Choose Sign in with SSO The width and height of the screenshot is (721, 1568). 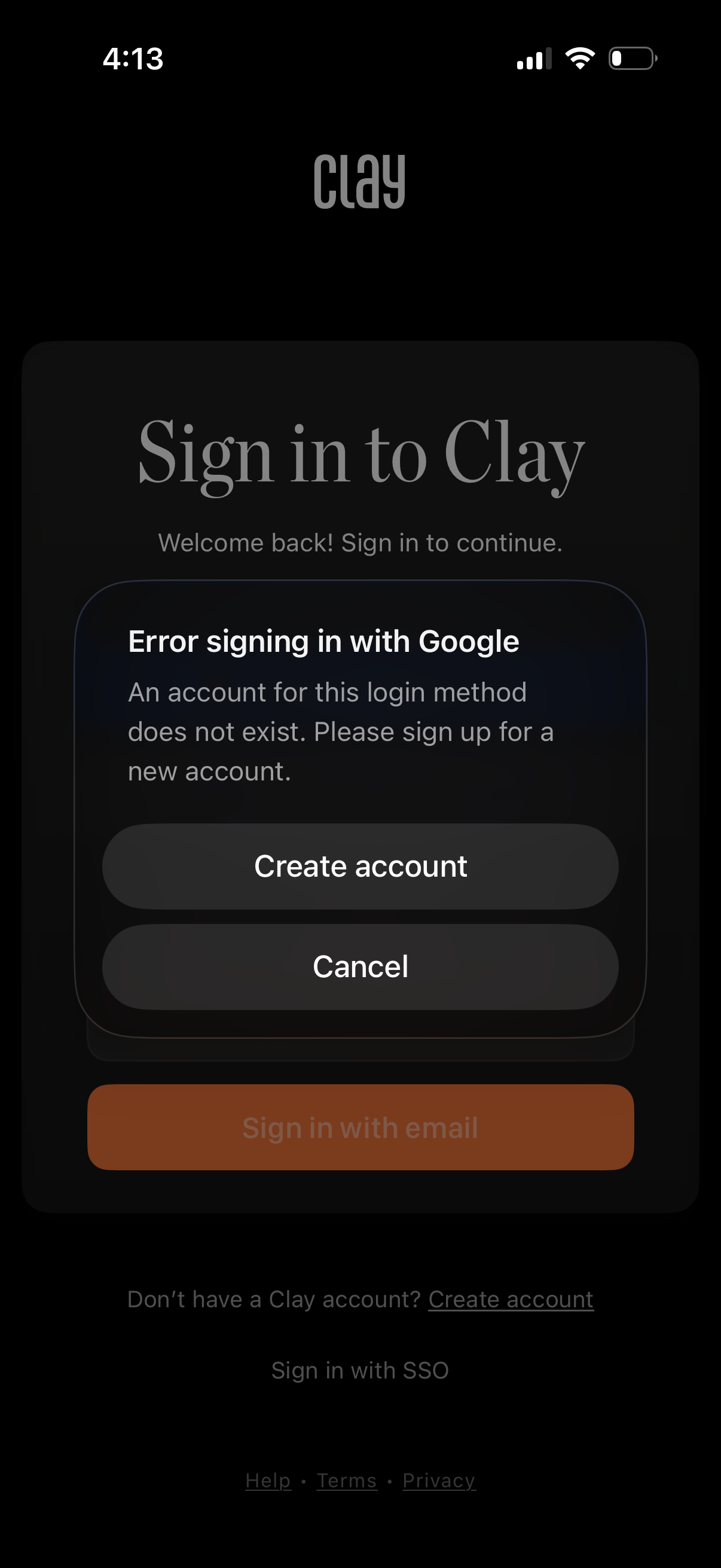click(x=360, y=1369)
